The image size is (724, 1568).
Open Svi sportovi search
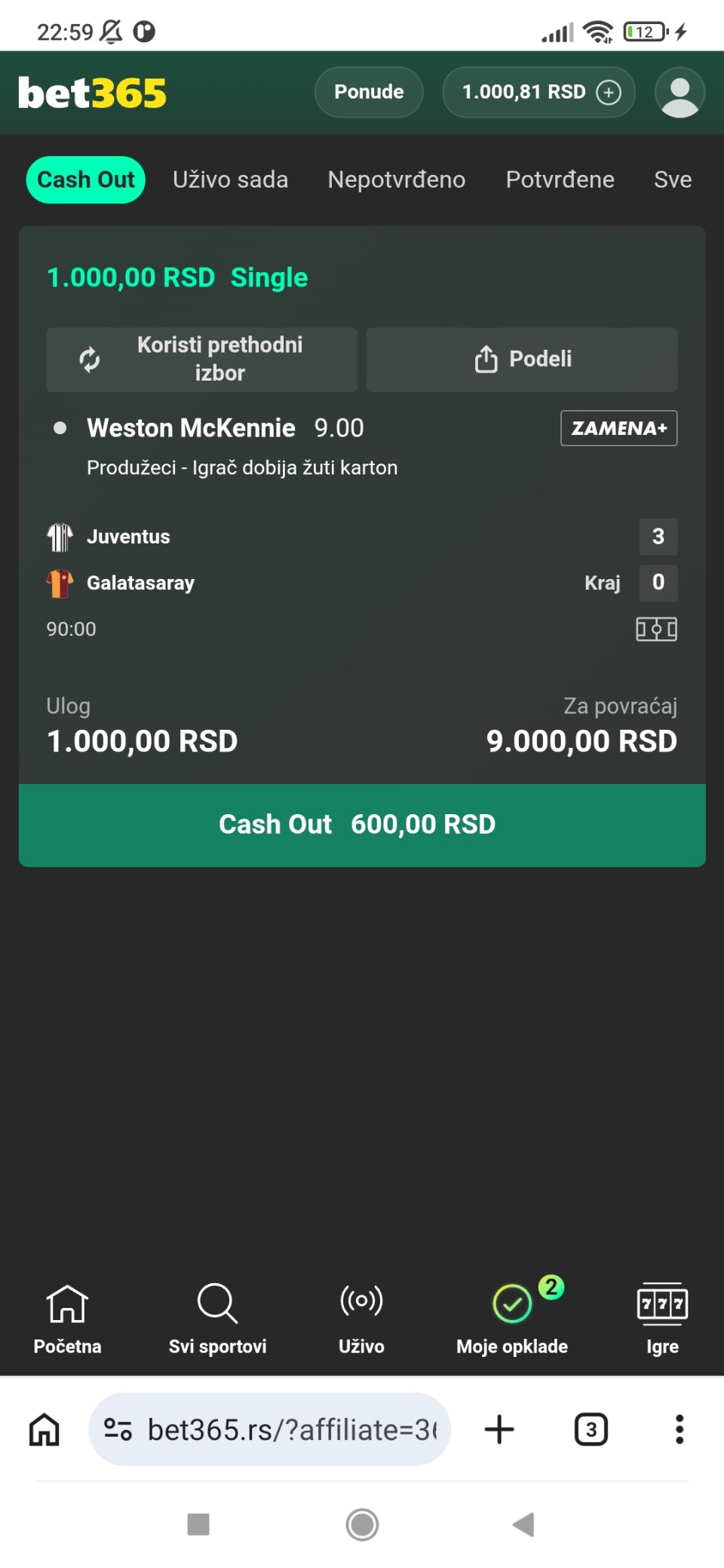pos(217,1318)
